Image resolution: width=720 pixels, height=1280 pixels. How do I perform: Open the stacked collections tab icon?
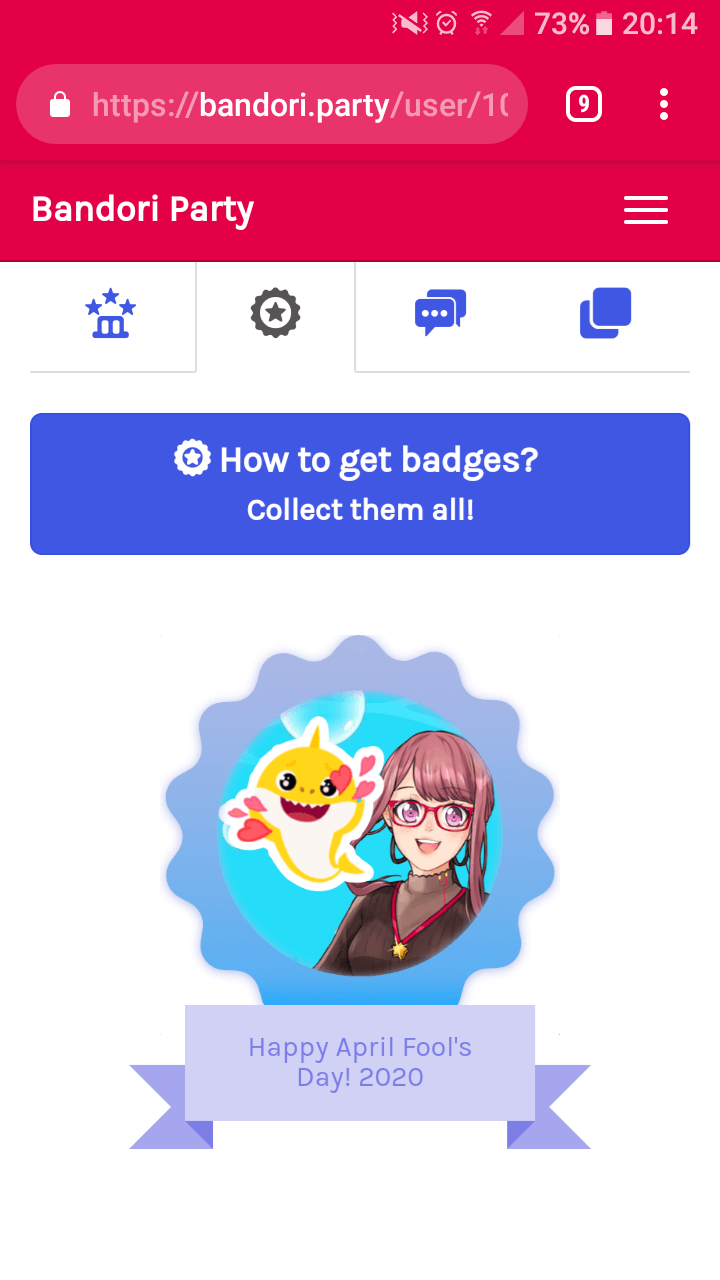[603, 312]
